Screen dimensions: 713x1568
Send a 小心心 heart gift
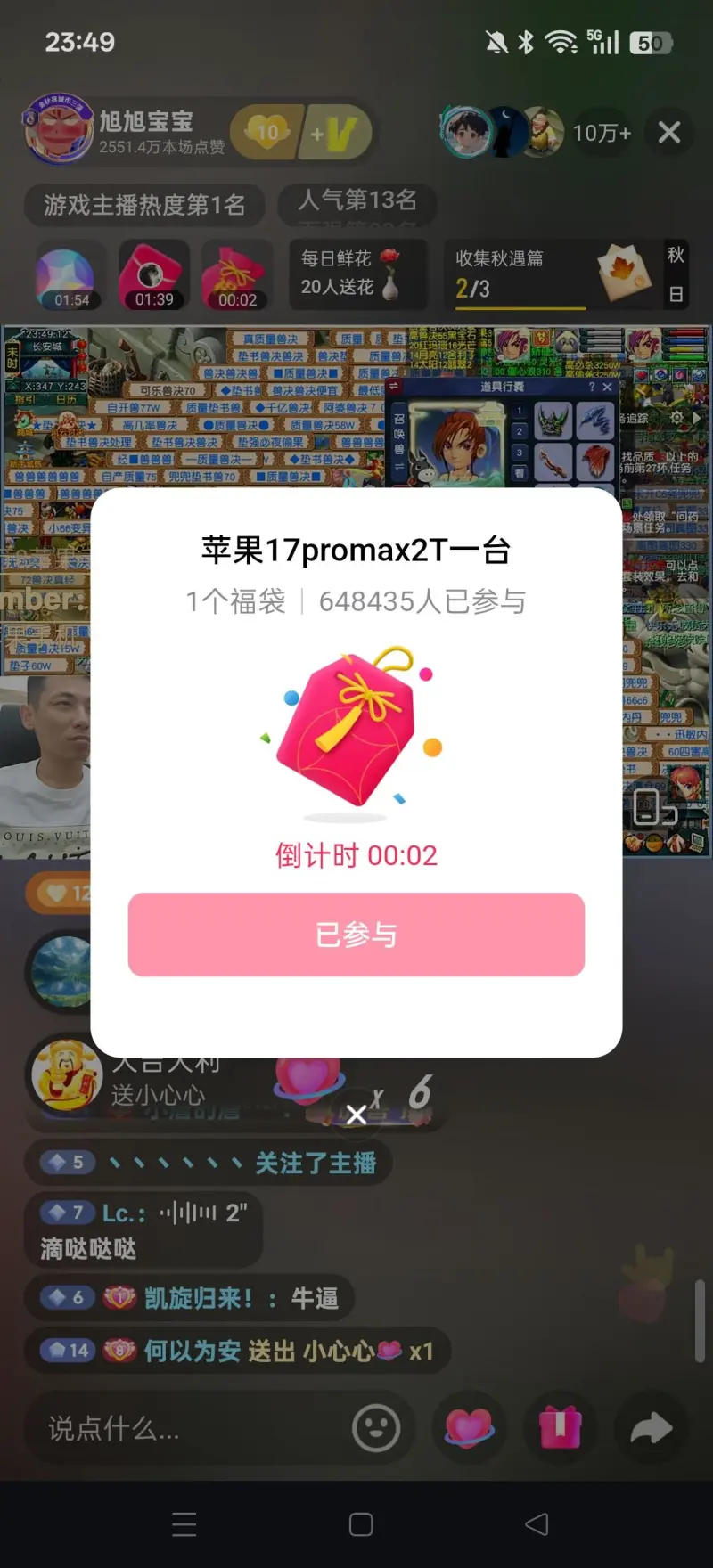point(469,1428)
